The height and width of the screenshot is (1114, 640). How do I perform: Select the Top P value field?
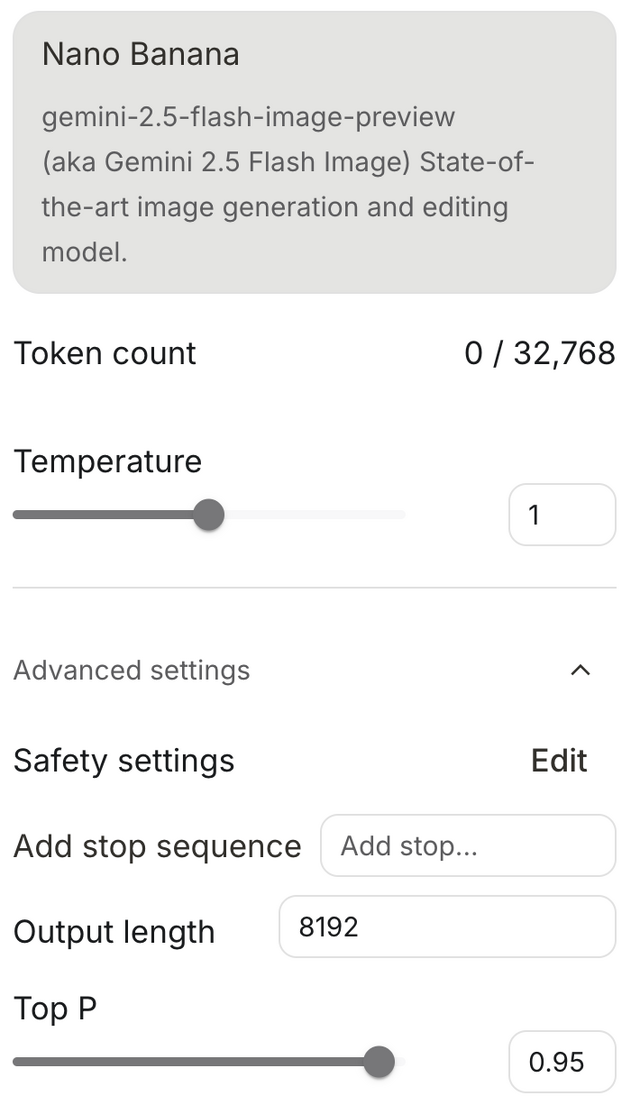coord(561,1062)
